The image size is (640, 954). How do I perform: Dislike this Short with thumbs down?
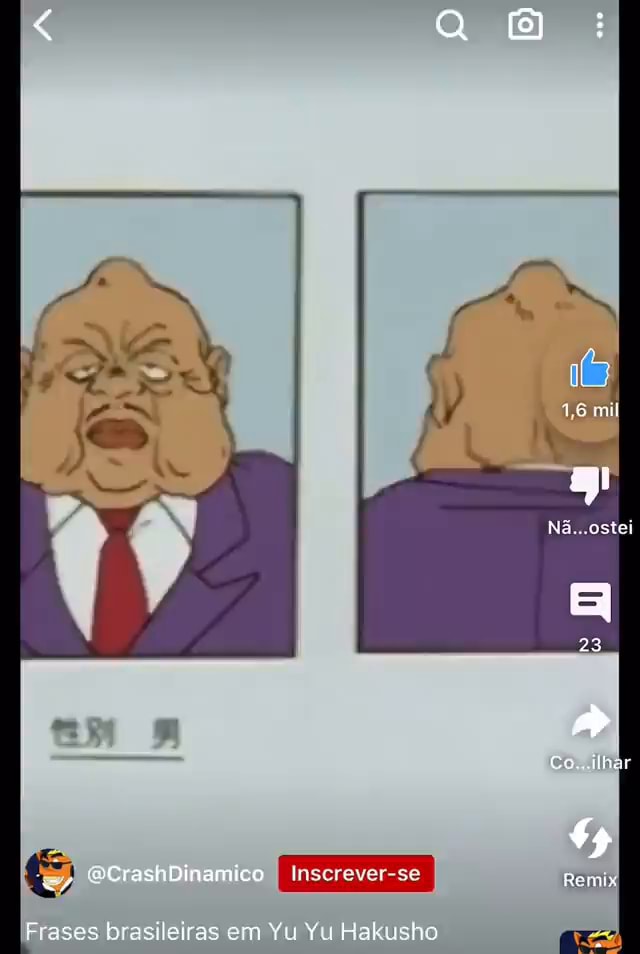590,486
